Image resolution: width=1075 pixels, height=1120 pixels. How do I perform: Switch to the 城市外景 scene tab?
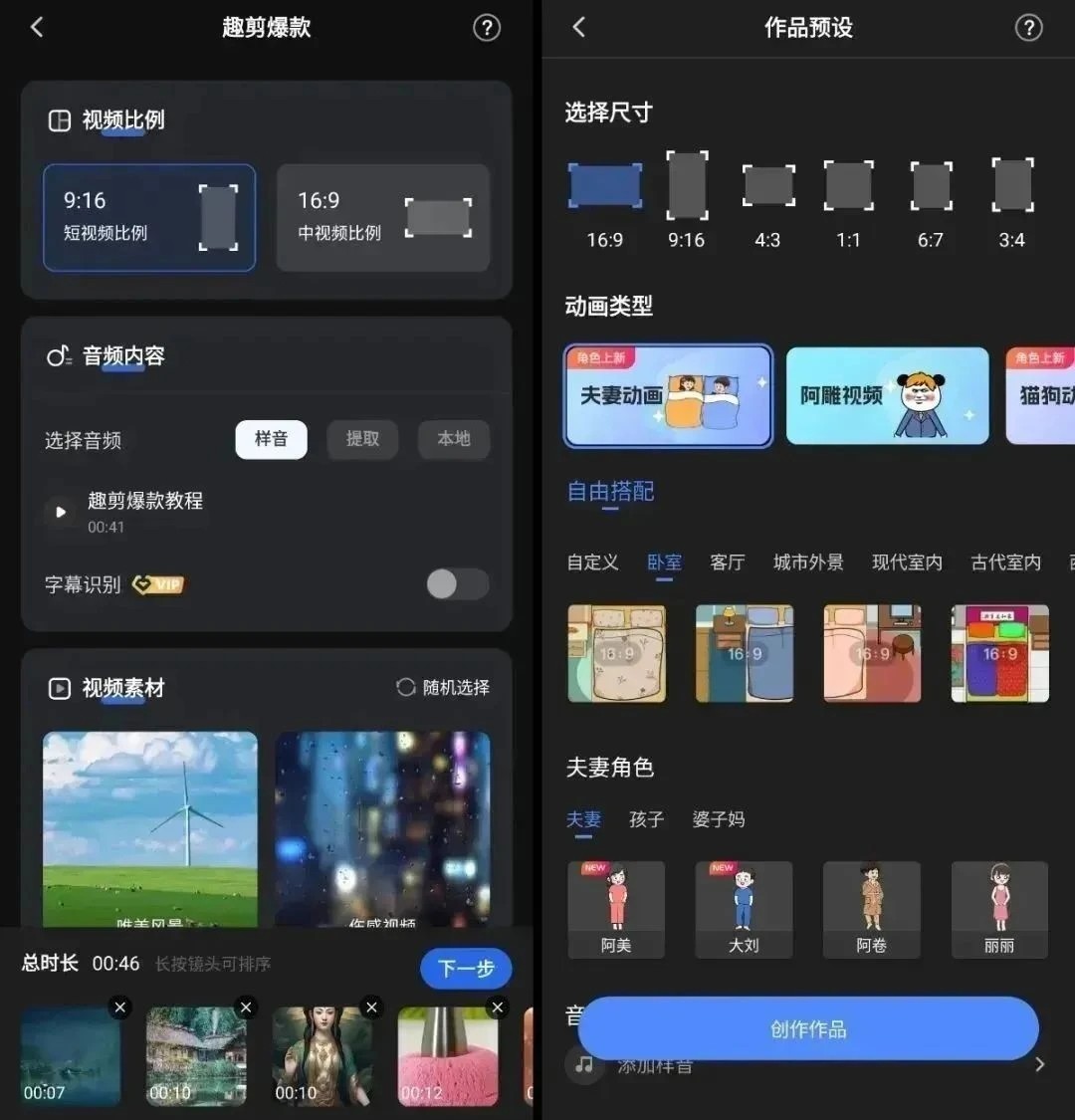click(x=808, y=562)
